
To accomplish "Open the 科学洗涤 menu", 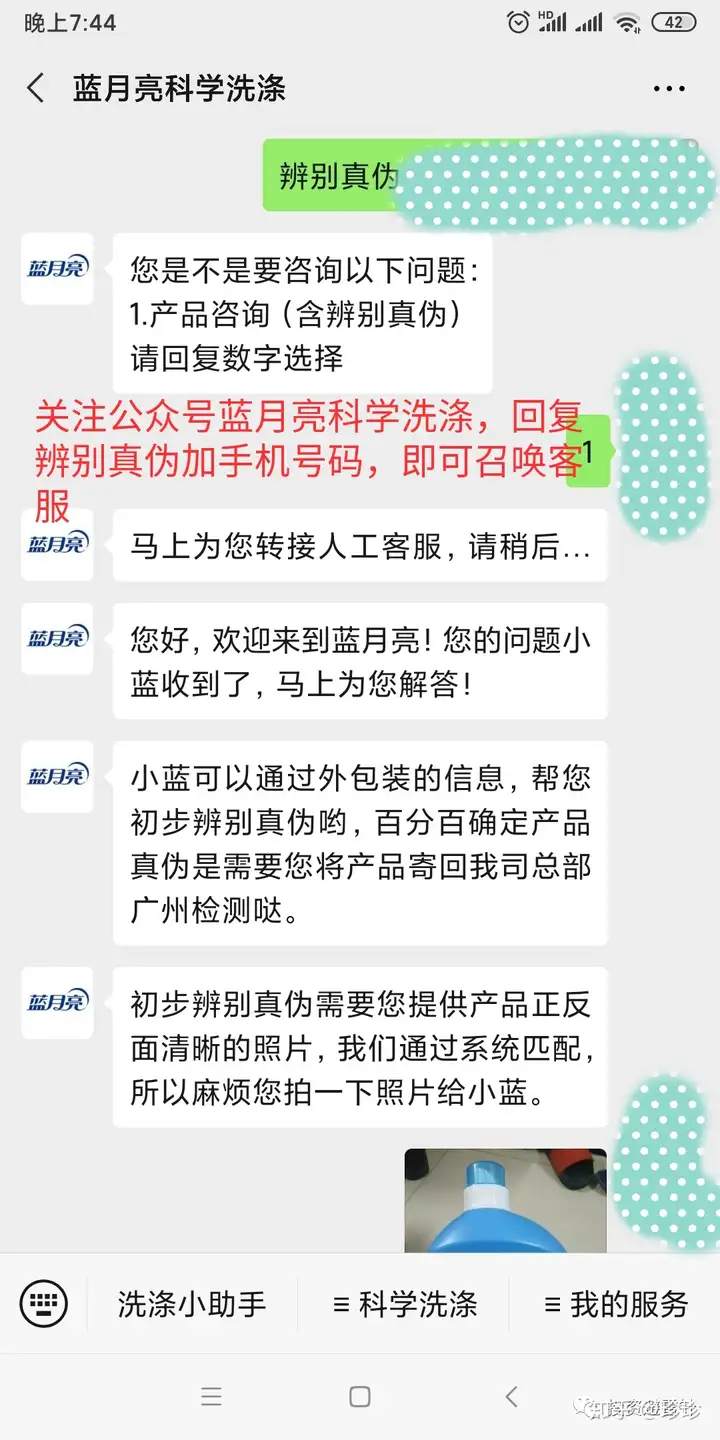I will [x=405, y=1304].
